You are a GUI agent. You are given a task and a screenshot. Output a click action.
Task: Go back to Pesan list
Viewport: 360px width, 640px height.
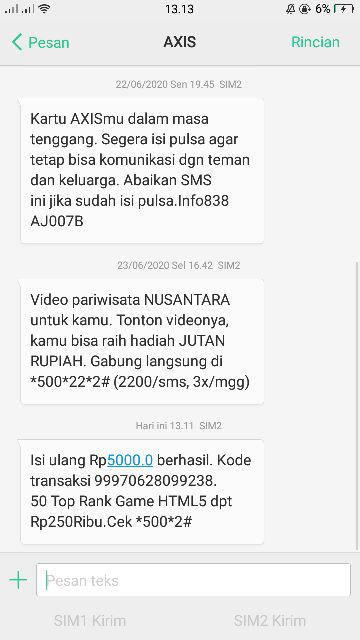tap(40, 42)
